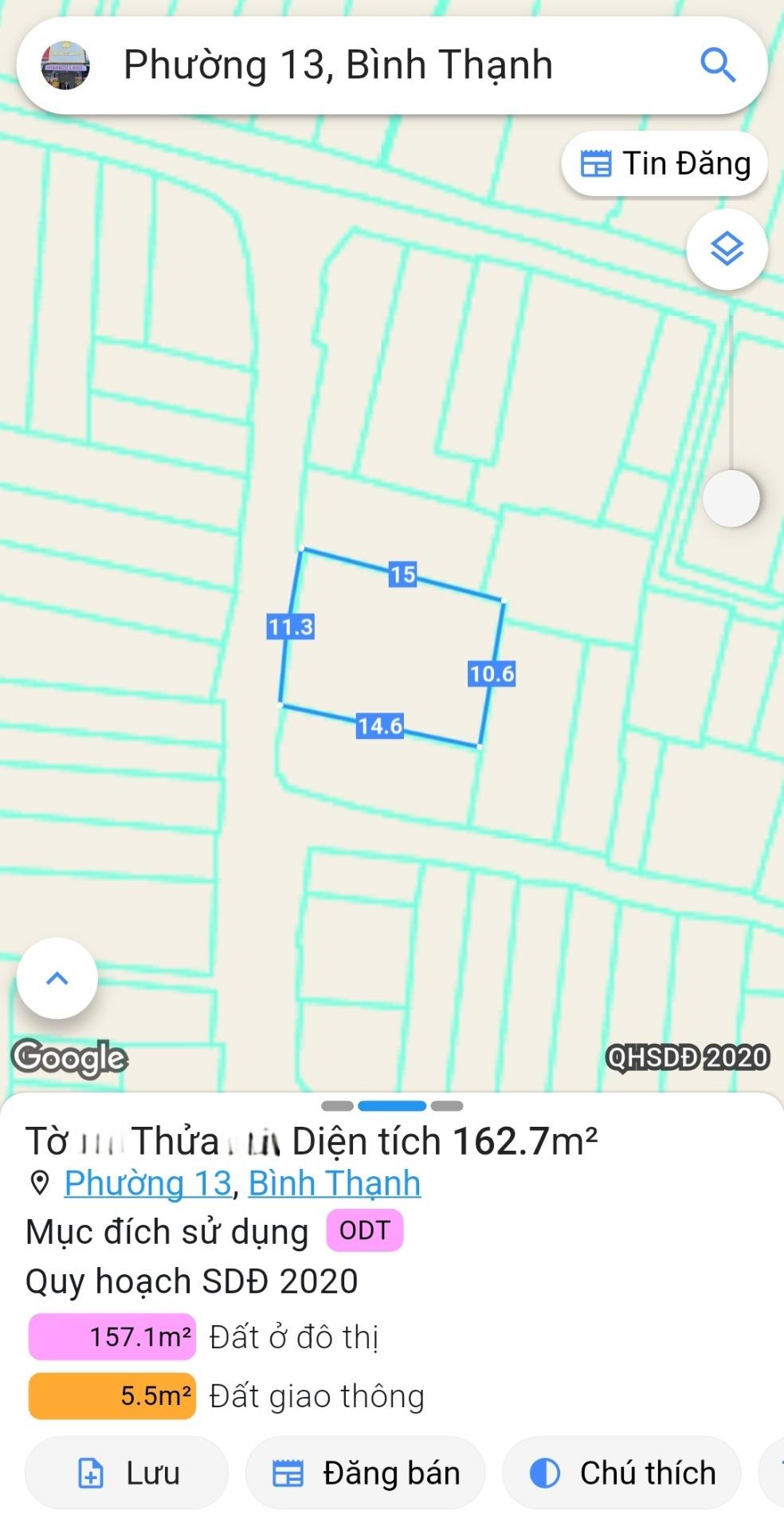Open the profile avatar in search bar
This screenshot has height=1530, width=784.
(65, 65)
